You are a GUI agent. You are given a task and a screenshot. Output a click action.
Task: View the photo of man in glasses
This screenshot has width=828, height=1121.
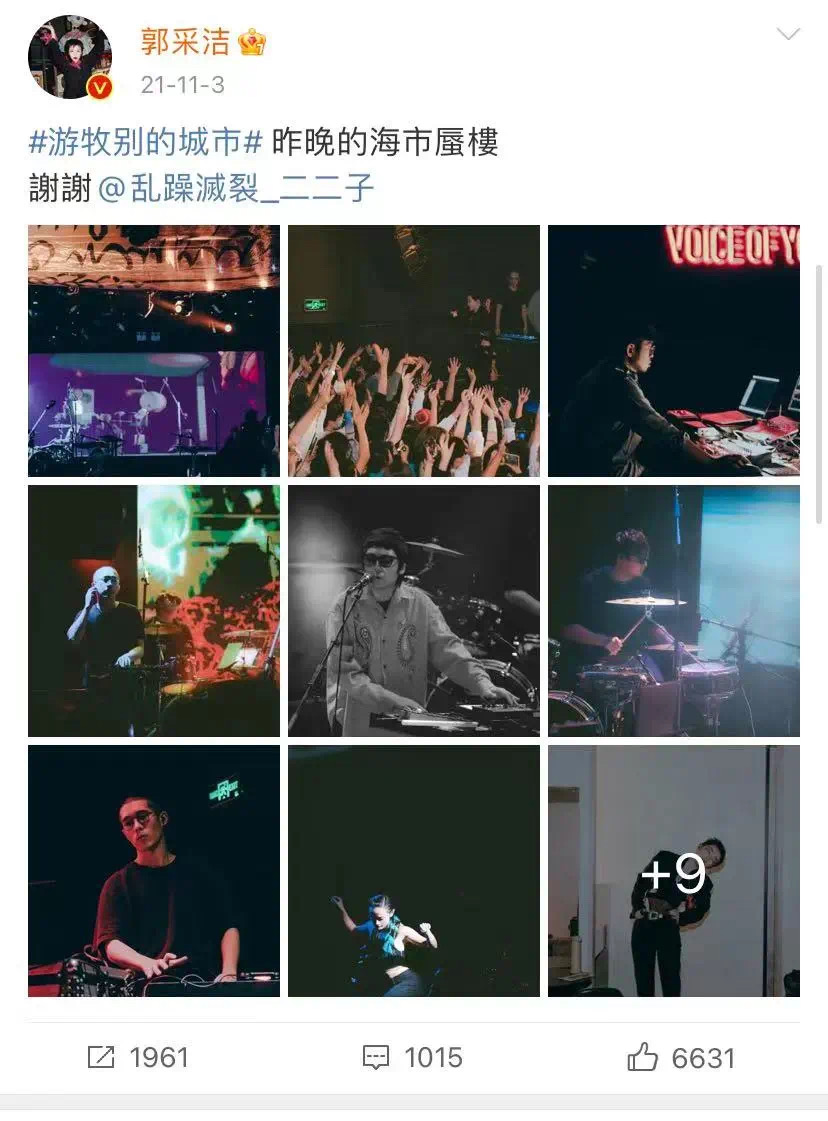tap(154, 871)
